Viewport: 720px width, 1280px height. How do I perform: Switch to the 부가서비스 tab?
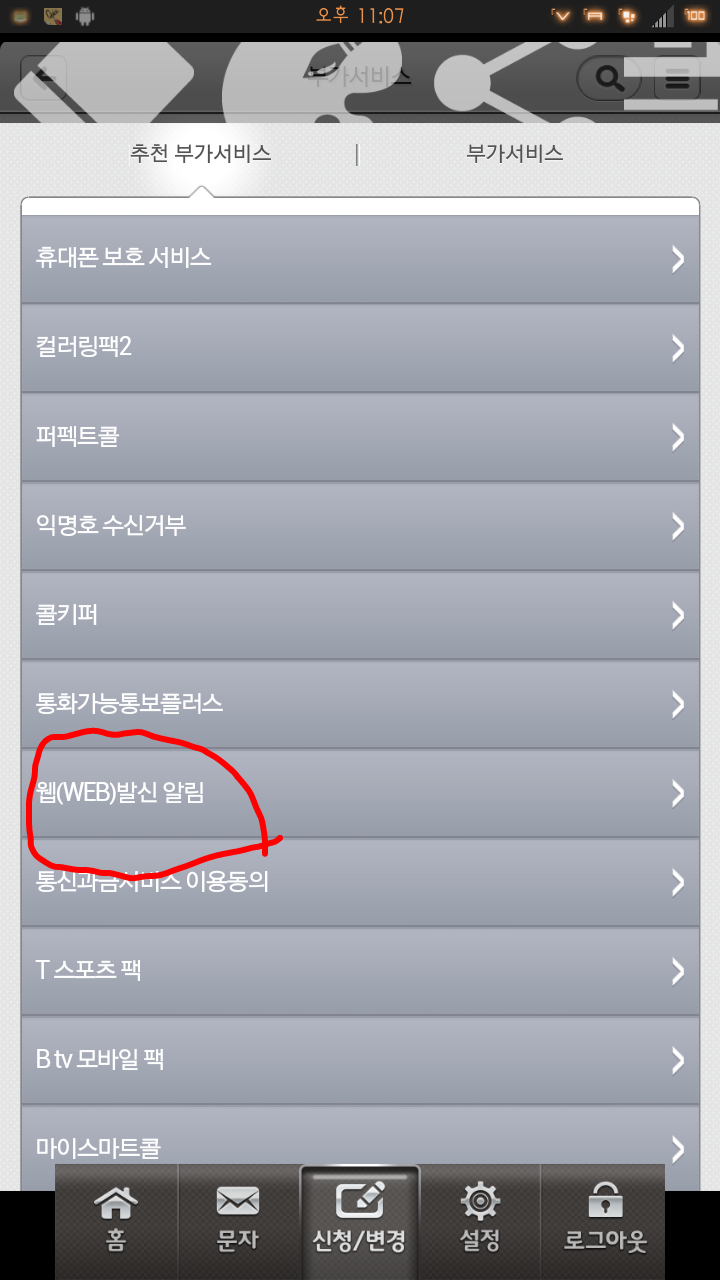514,153
